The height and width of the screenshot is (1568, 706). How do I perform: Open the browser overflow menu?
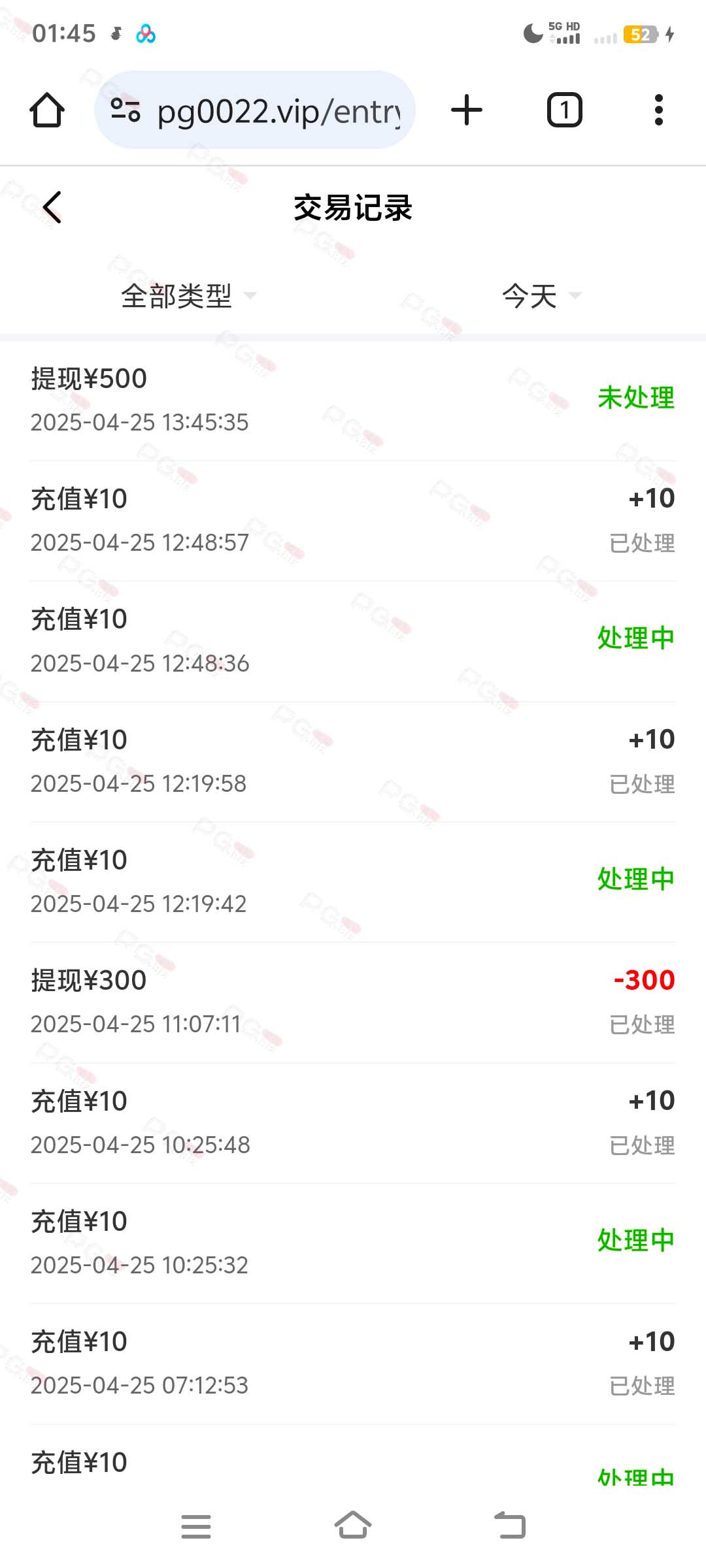tap(659, 110)
